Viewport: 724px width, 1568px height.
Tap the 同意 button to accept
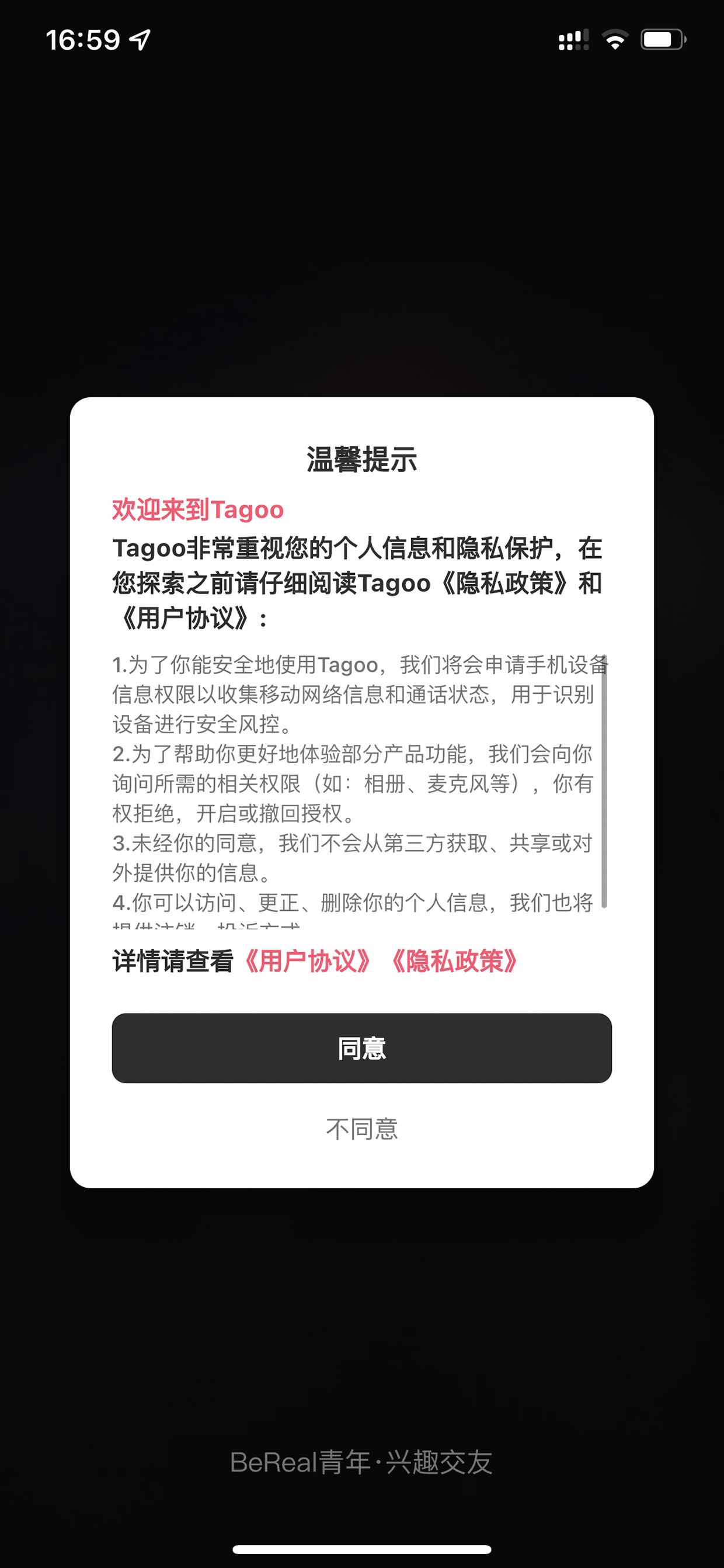[362, 1048]
